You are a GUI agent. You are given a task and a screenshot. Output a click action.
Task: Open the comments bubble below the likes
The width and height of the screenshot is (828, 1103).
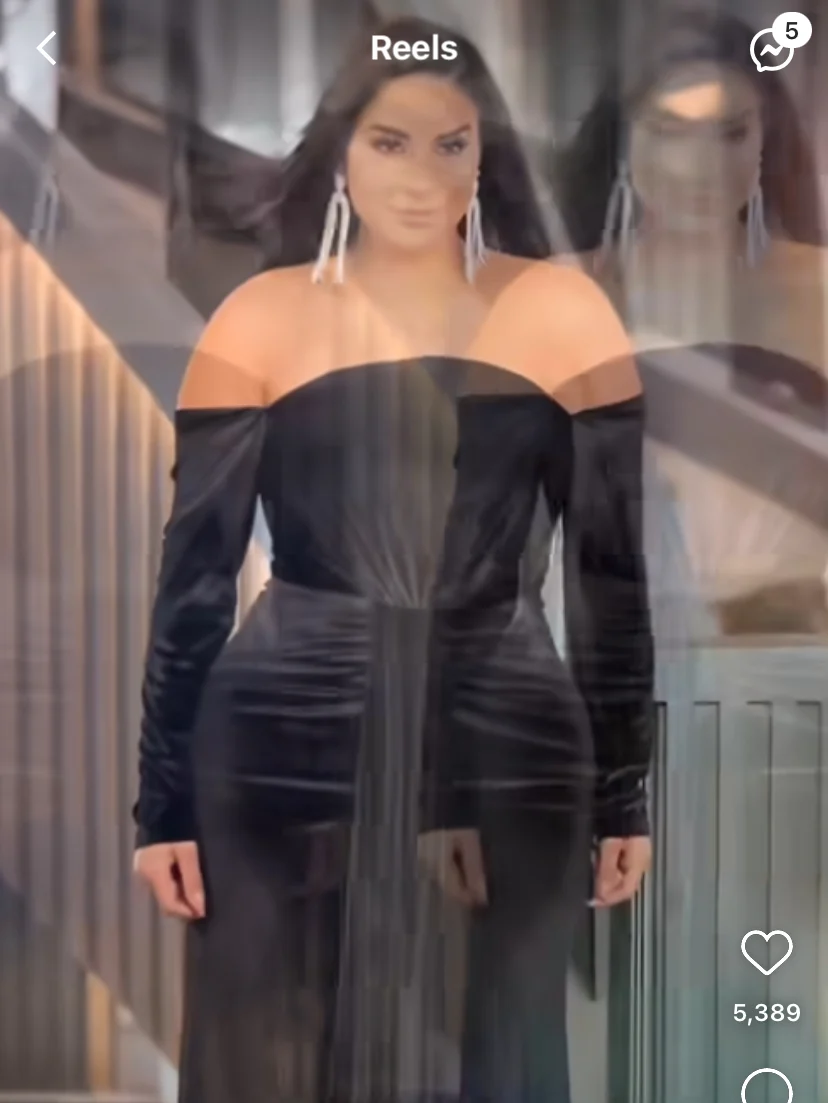pos(766,1088)
